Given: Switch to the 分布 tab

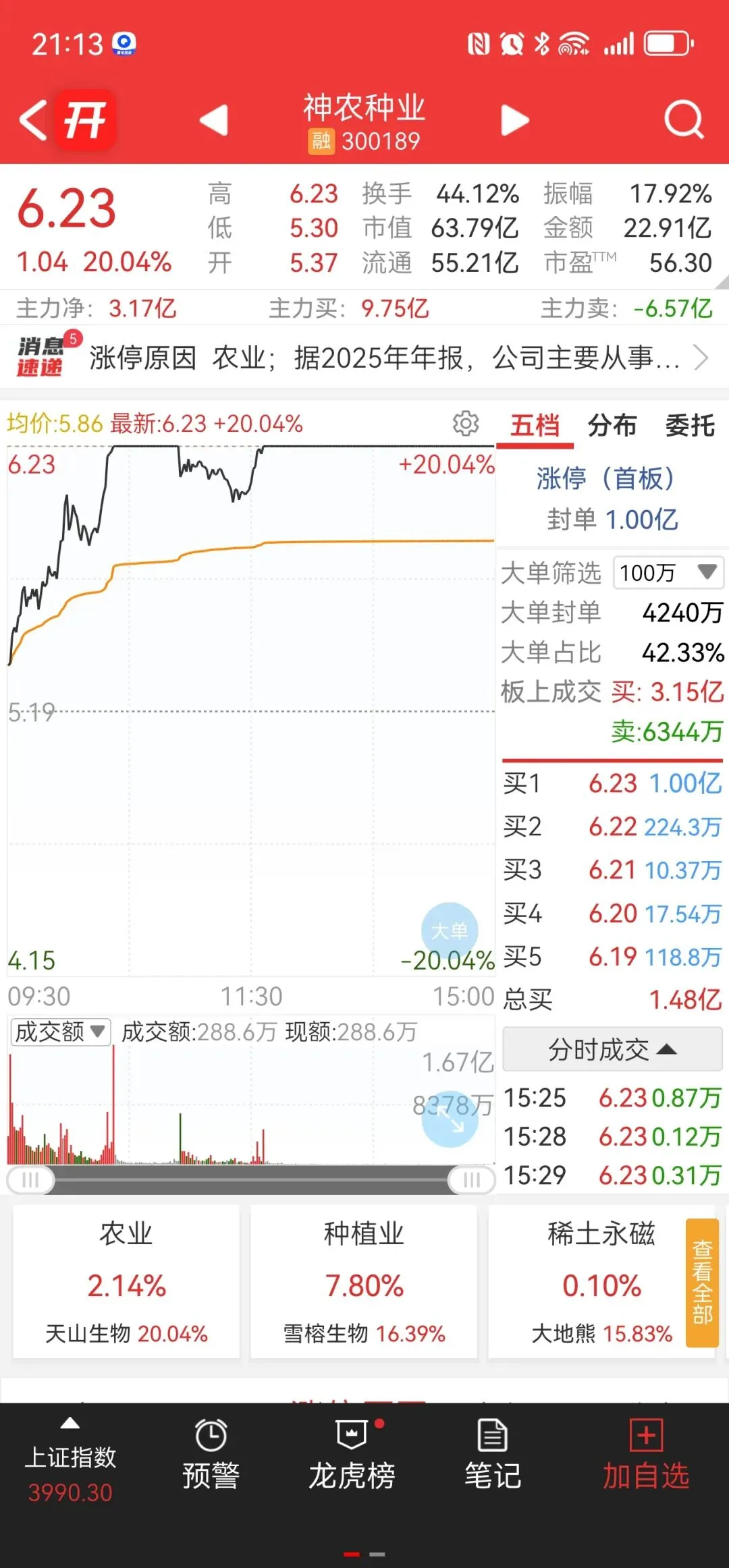Looking at the screenshot, I should (612, 425).
